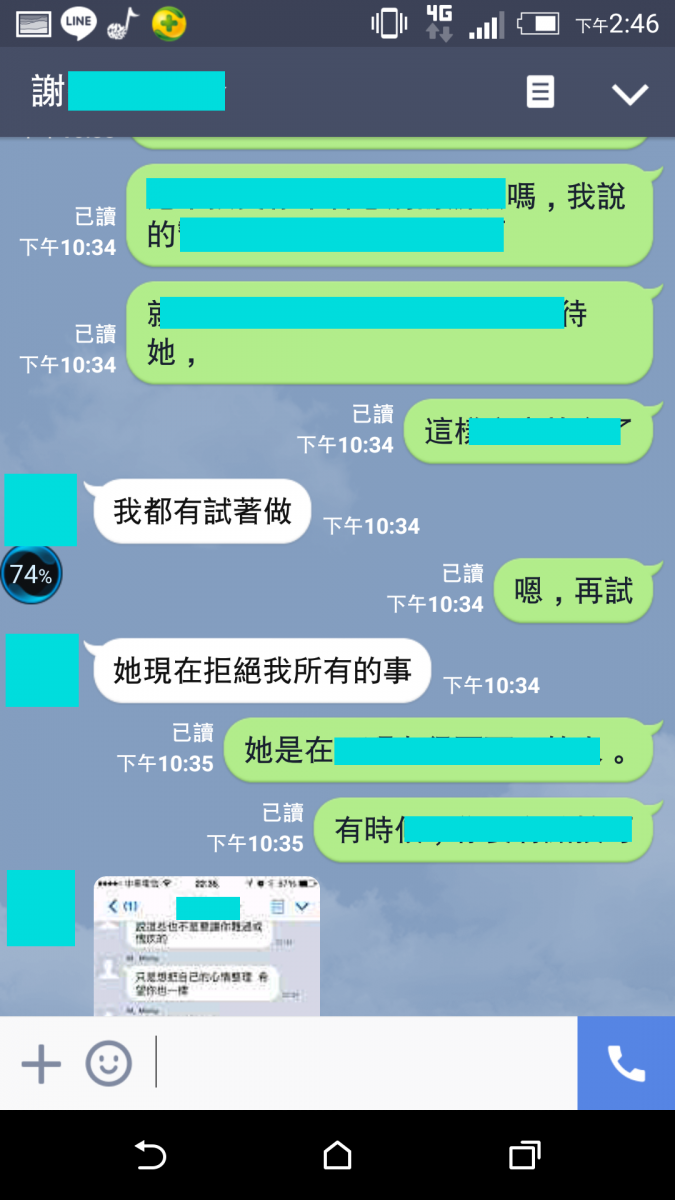675x1200 pixels.
Task: Open recent apps from the navigation bar
Action: pyautogui.click(x=524, y=1155)
